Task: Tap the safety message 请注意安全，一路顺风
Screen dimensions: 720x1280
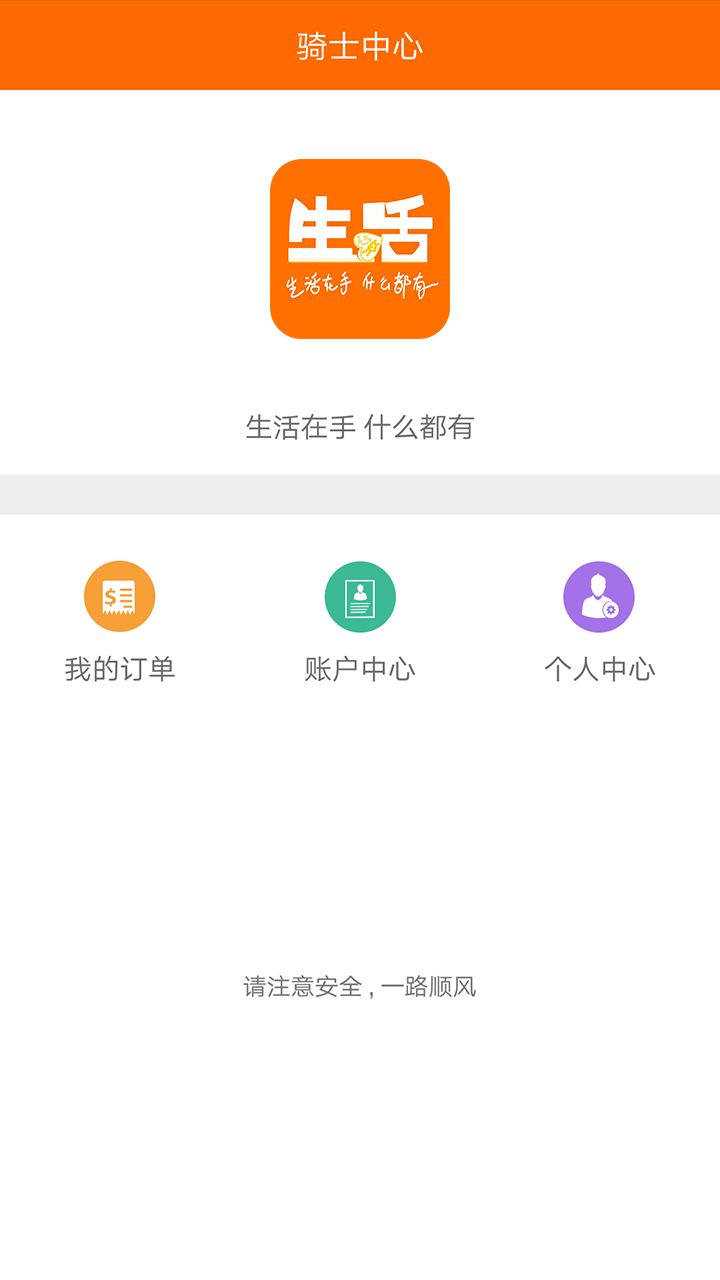Action: [x=360, y=986]
